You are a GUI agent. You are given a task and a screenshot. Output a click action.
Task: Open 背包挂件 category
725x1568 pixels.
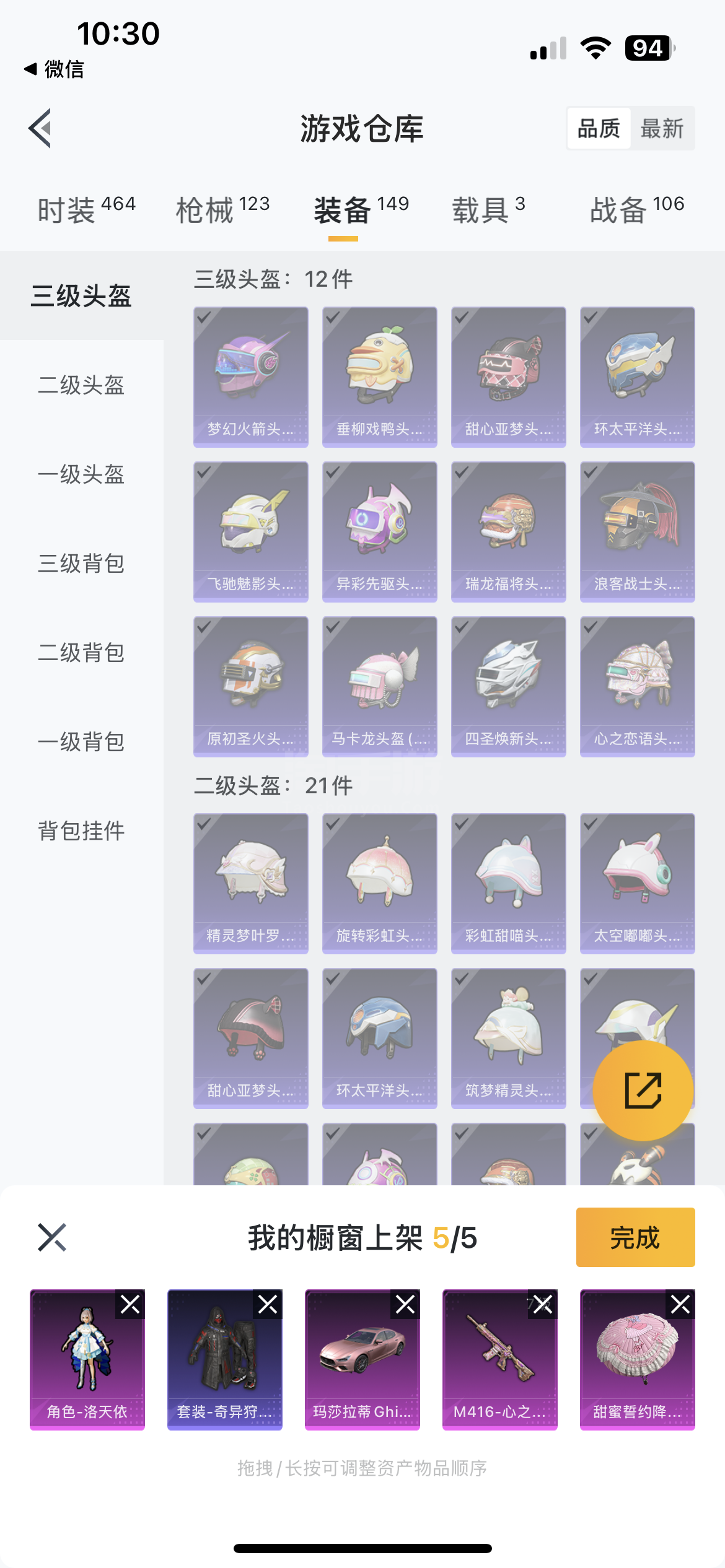coord(82,831)
